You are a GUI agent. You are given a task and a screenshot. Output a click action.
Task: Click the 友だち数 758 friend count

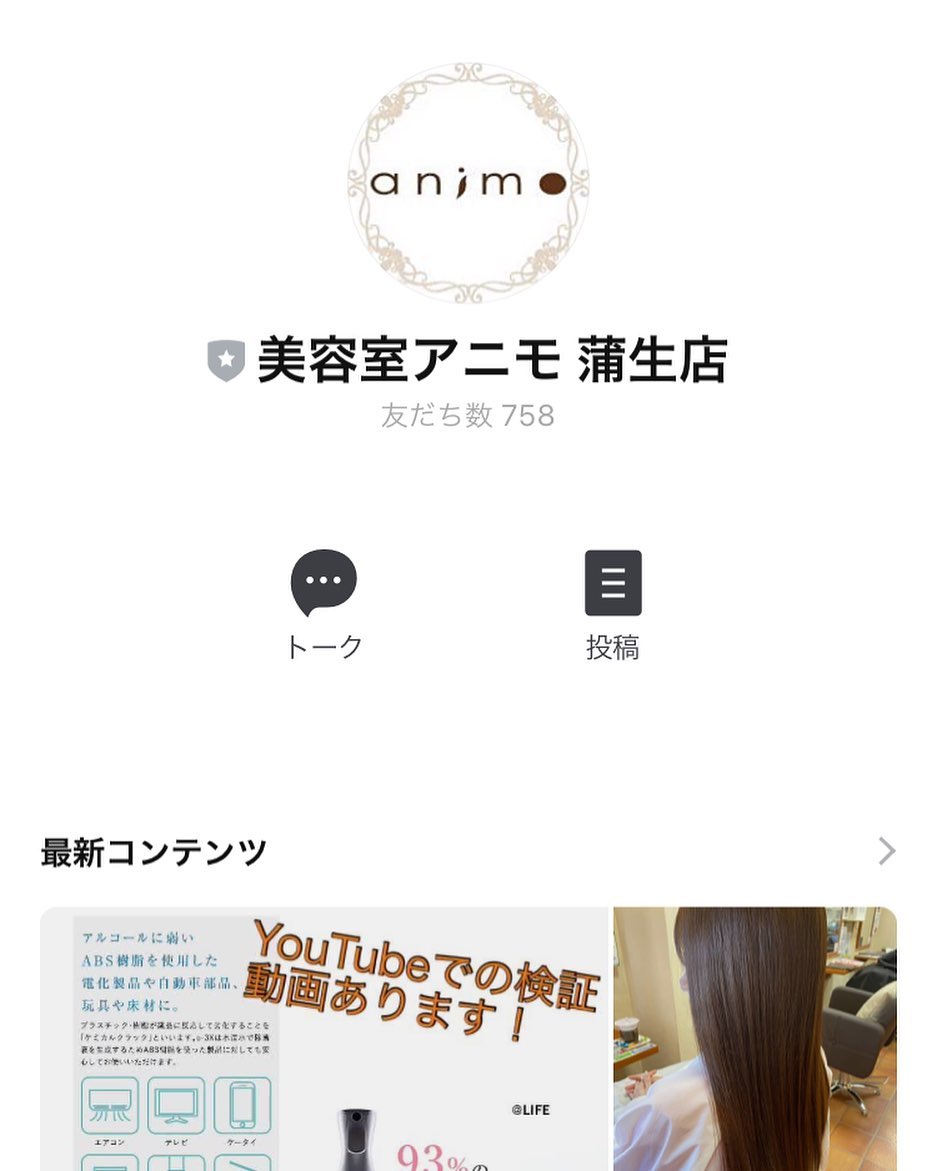click(x=468, y=415)
